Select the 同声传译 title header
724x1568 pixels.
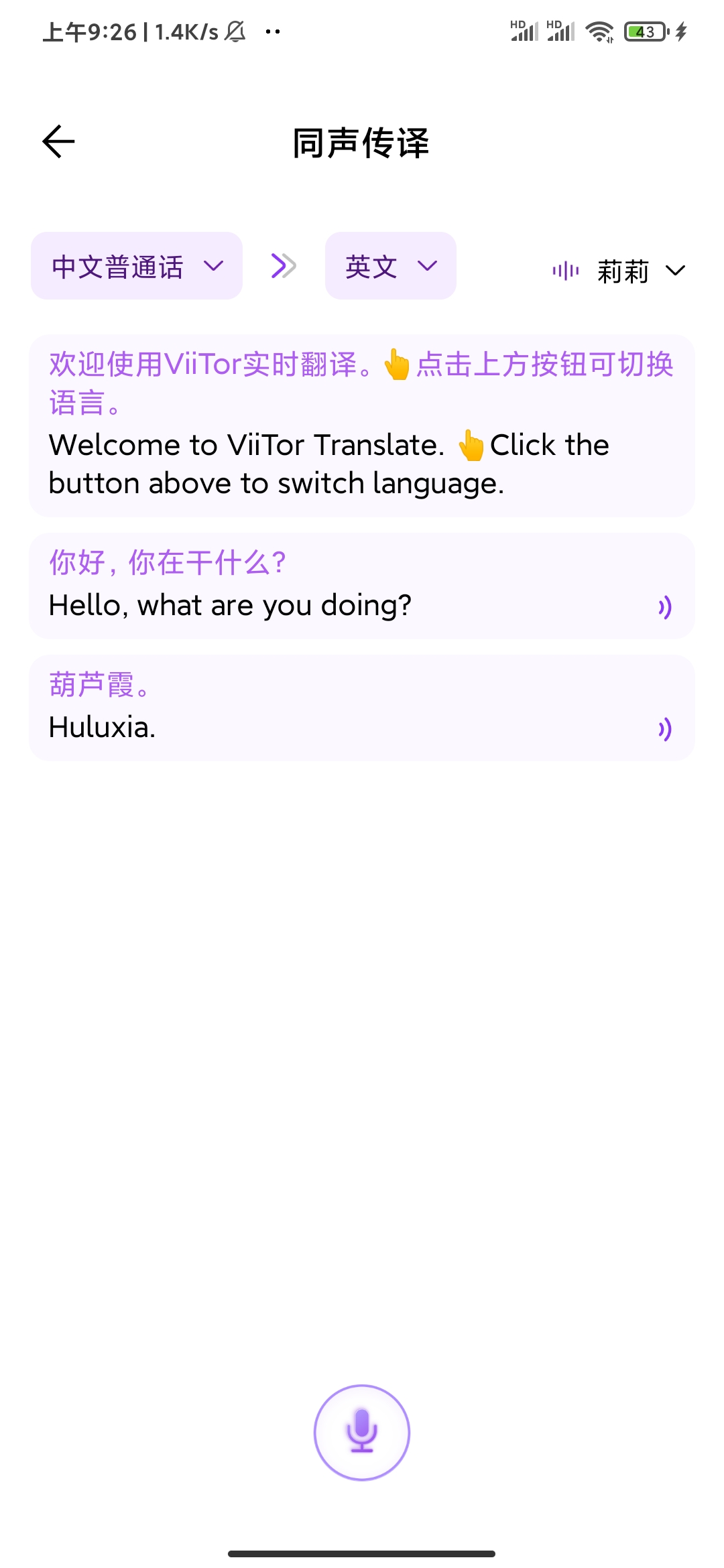(361, 142)
